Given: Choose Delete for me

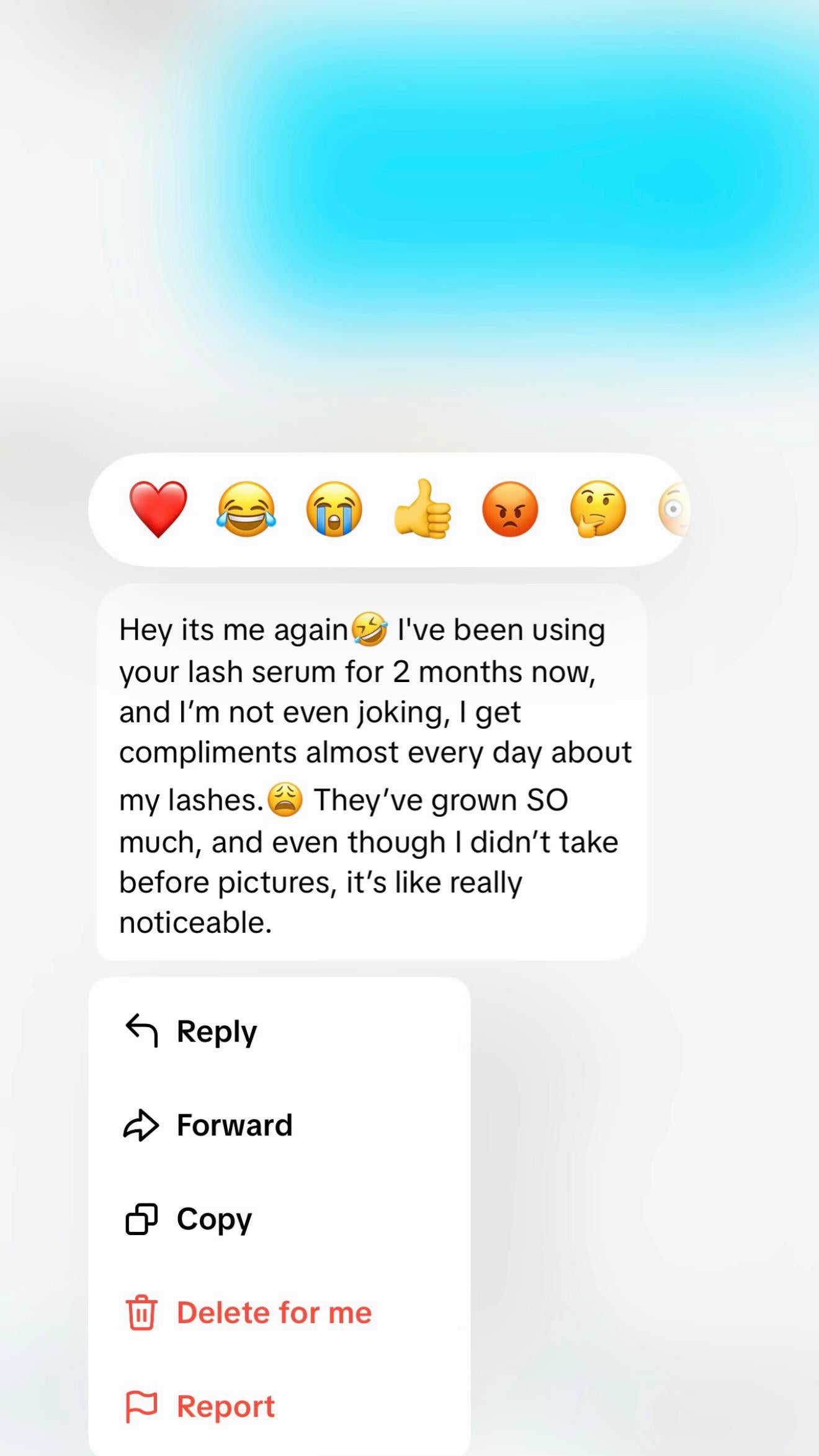Looking at the screenshot, I should tap(274, 1313).
